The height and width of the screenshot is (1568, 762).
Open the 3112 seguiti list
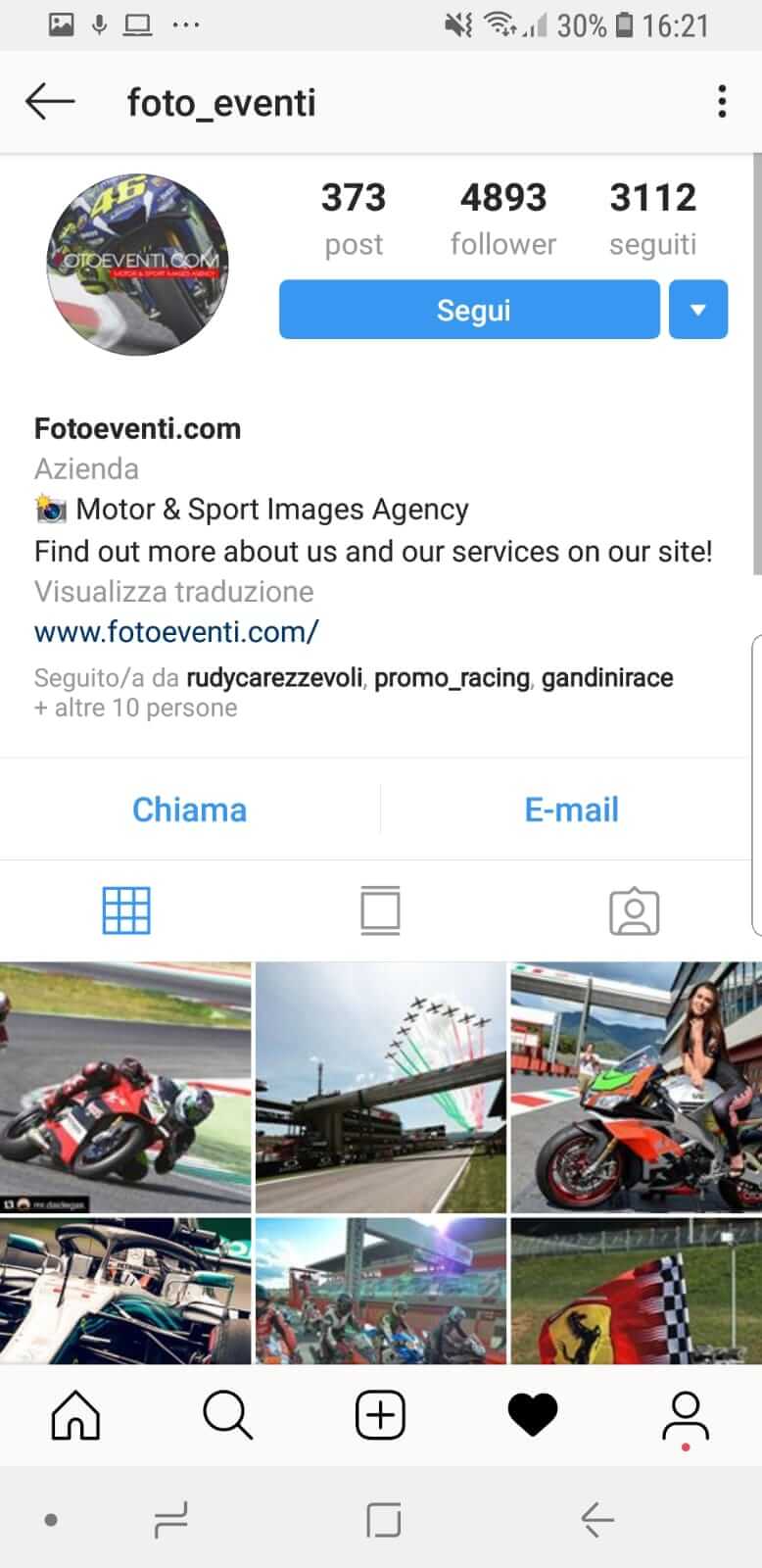click(652, 218)
